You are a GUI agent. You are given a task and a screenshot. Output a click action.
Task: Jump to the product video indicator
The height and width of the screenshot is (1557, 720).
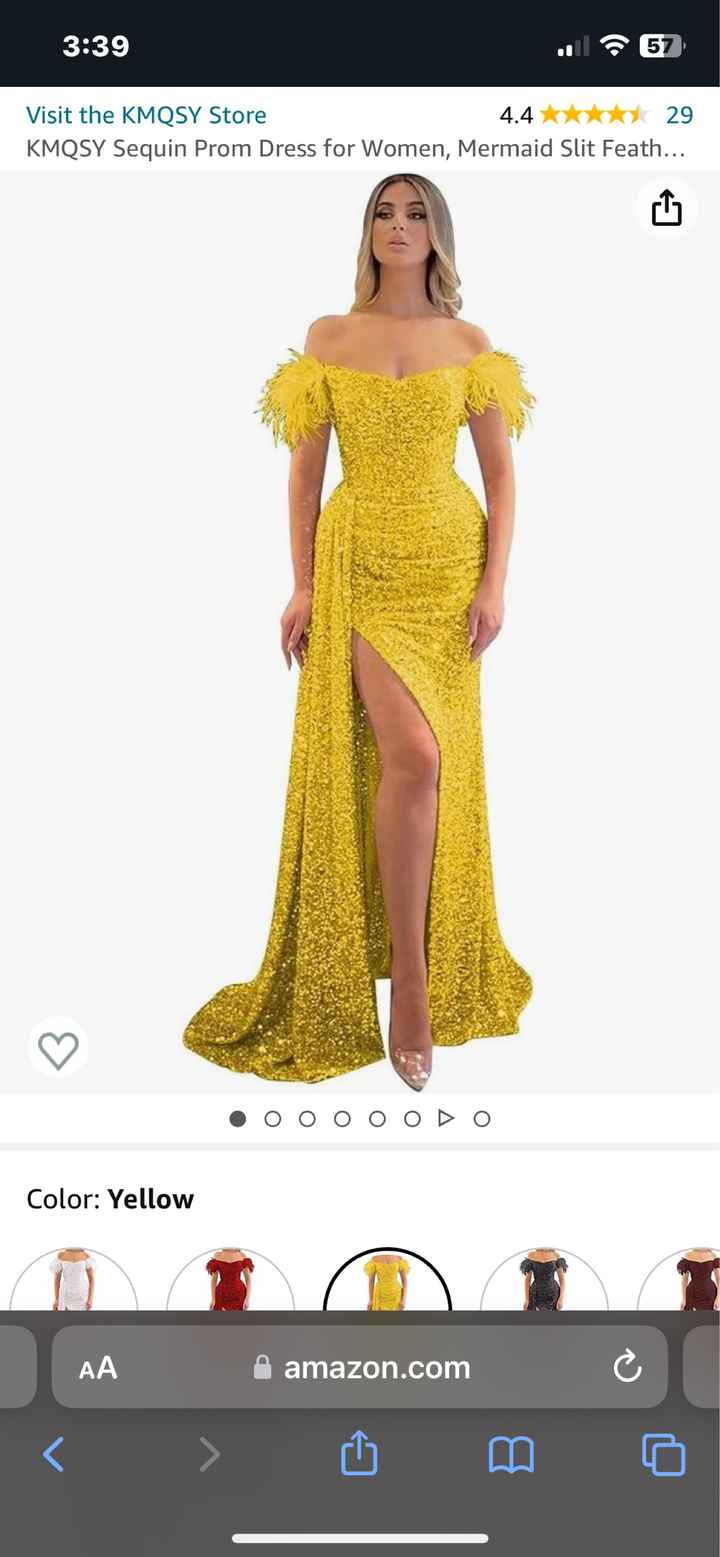click(446, 1118)
